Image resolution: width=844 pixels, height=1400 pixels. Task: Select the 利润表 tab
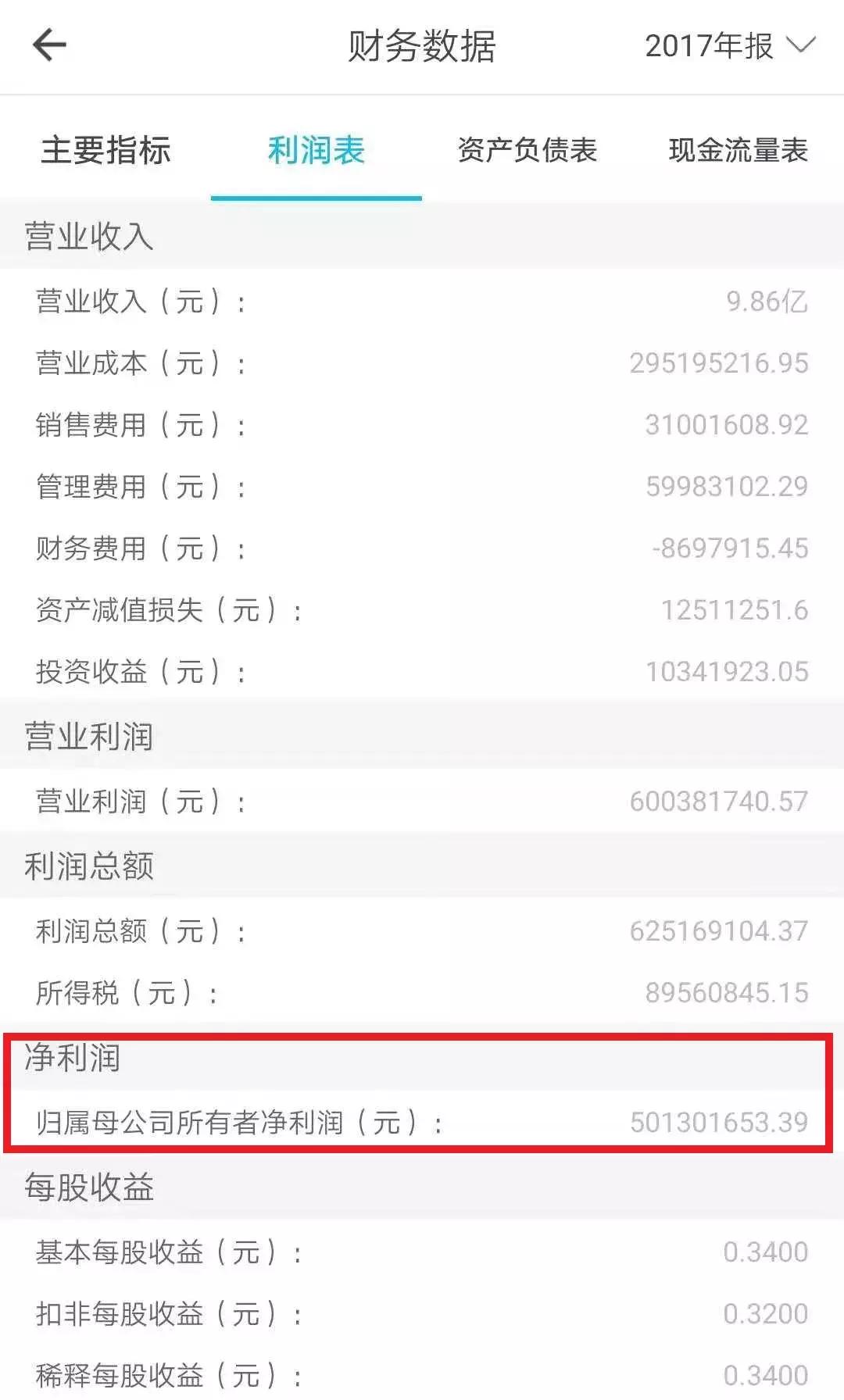point(316,152)
